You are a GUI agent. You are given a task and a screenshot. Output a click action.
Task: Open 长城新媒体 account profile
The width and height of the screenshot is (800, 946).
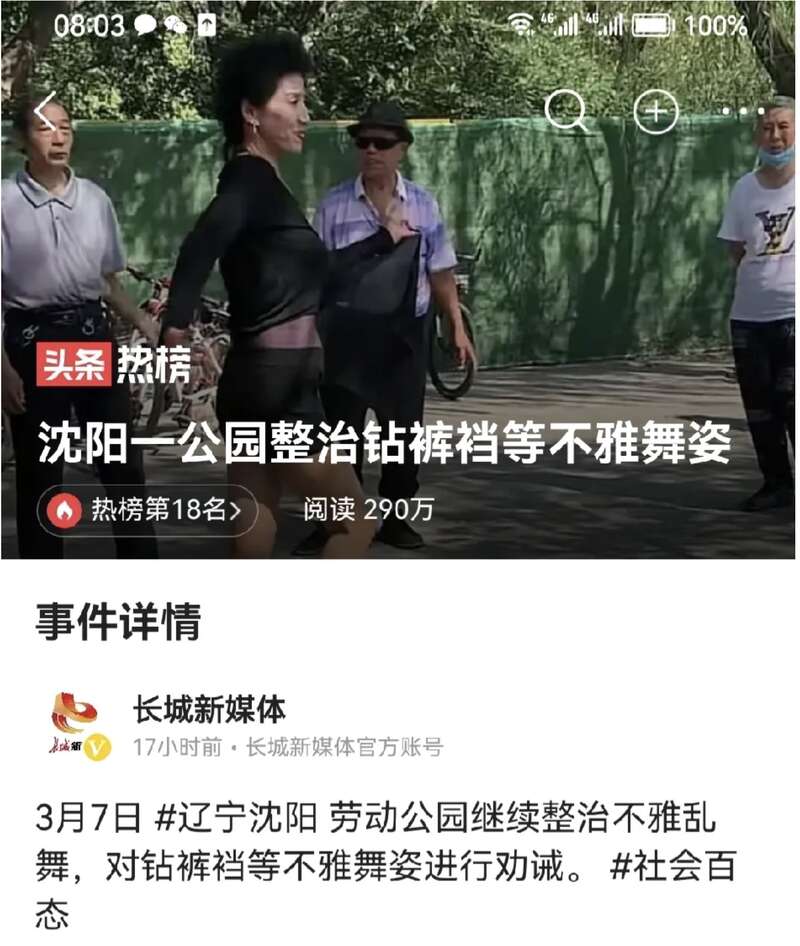[x=208, y=711]
